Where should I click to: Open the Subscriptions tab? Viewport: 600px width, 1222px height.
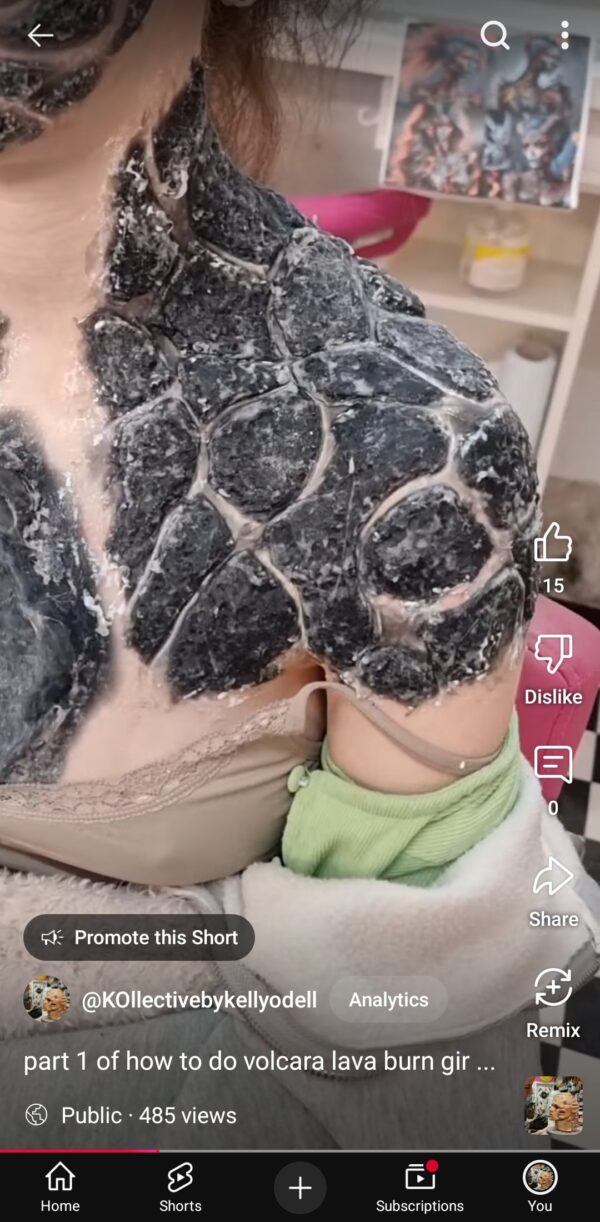click(x=420, y=1187)
